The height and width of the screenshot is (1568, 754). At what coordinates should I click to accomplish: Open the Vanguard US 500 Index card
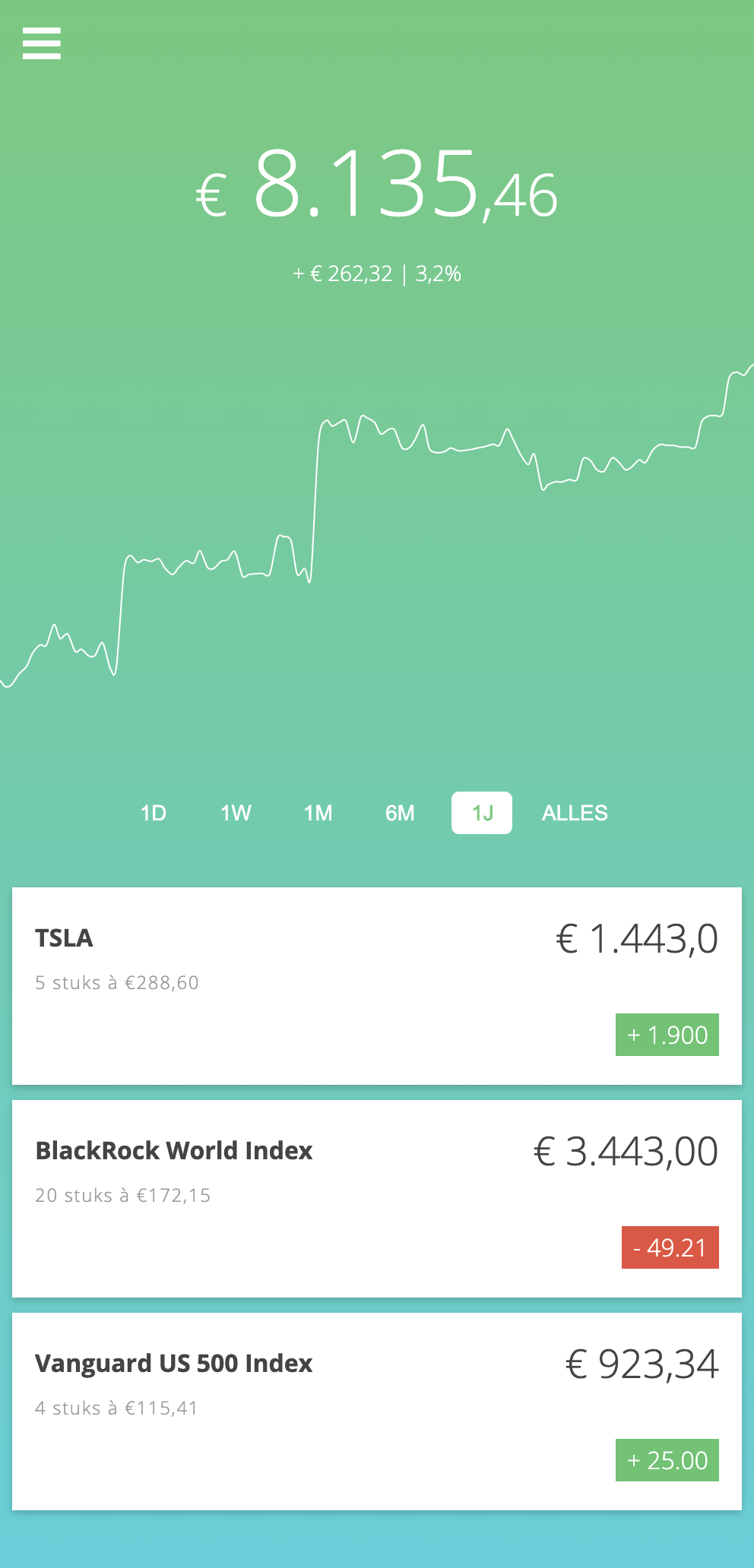(377, 1412)
